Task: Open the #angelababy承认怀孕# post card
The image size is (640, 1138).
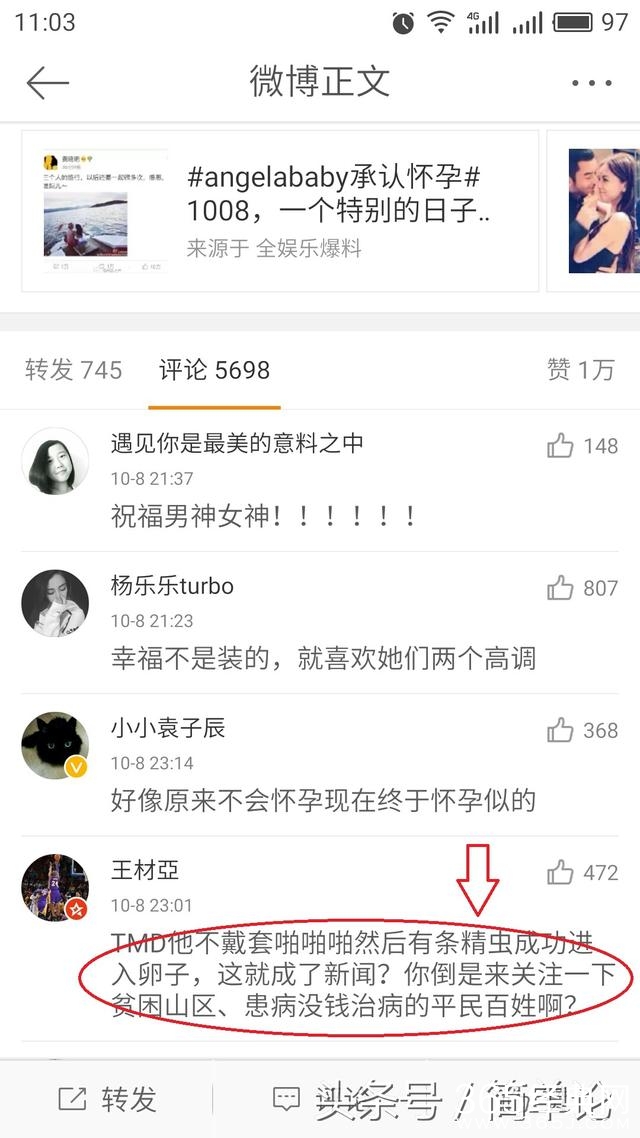Action: 280,211
